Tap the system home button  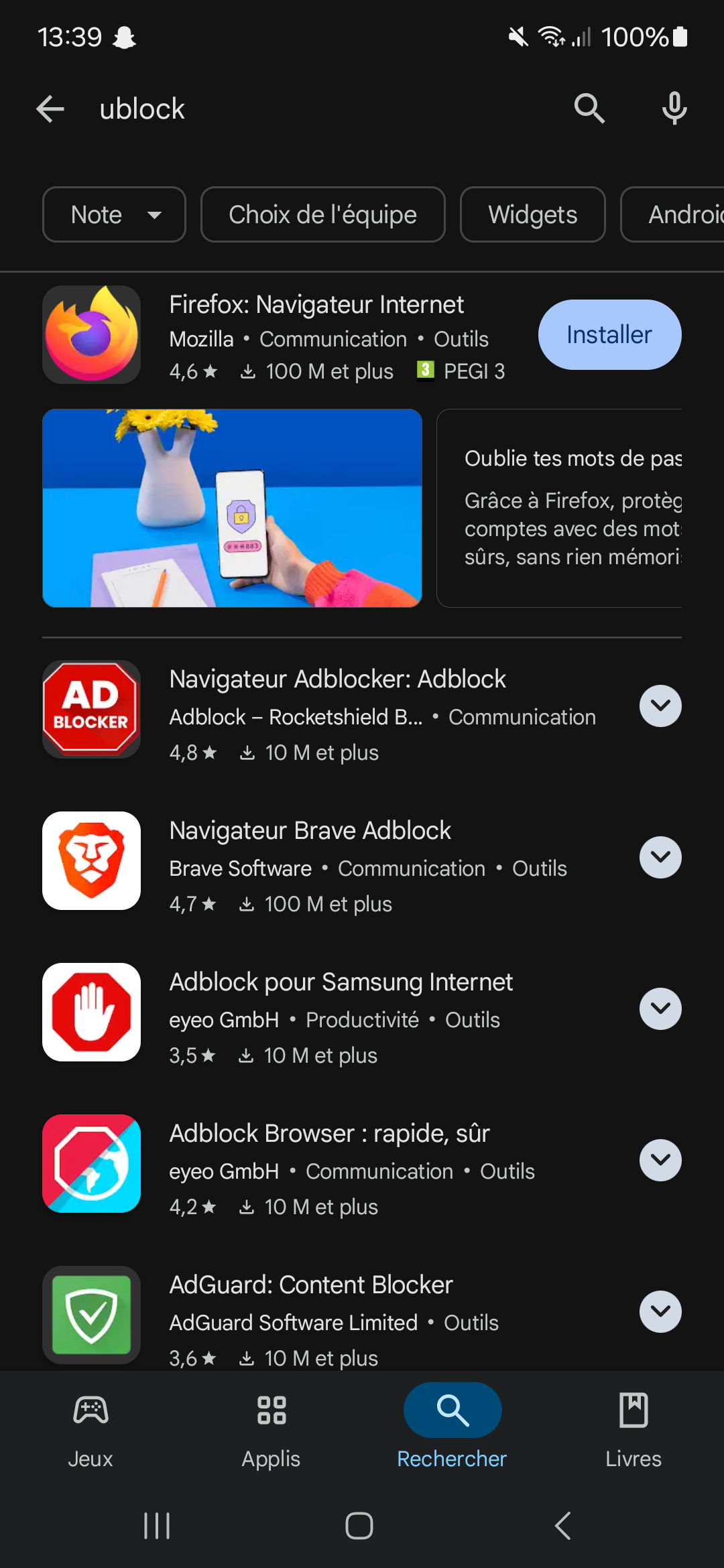(359, 1526)
